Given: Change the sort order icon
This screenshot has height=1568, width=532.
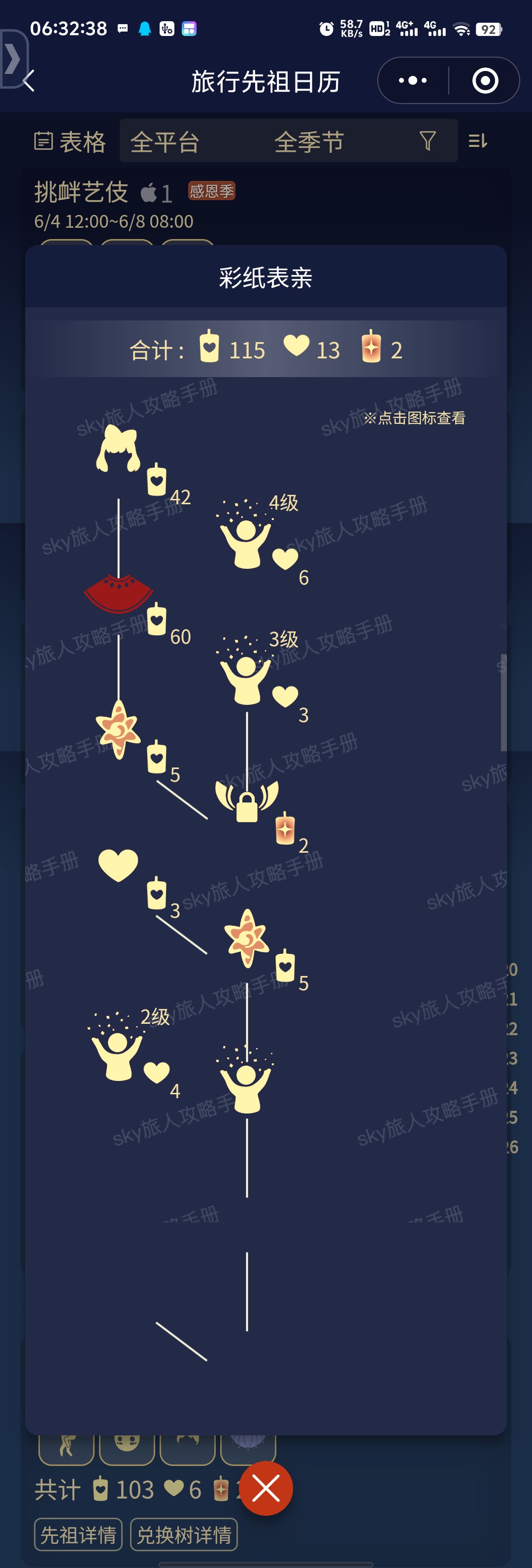Looking at the screenshot, I should point(478,141).
